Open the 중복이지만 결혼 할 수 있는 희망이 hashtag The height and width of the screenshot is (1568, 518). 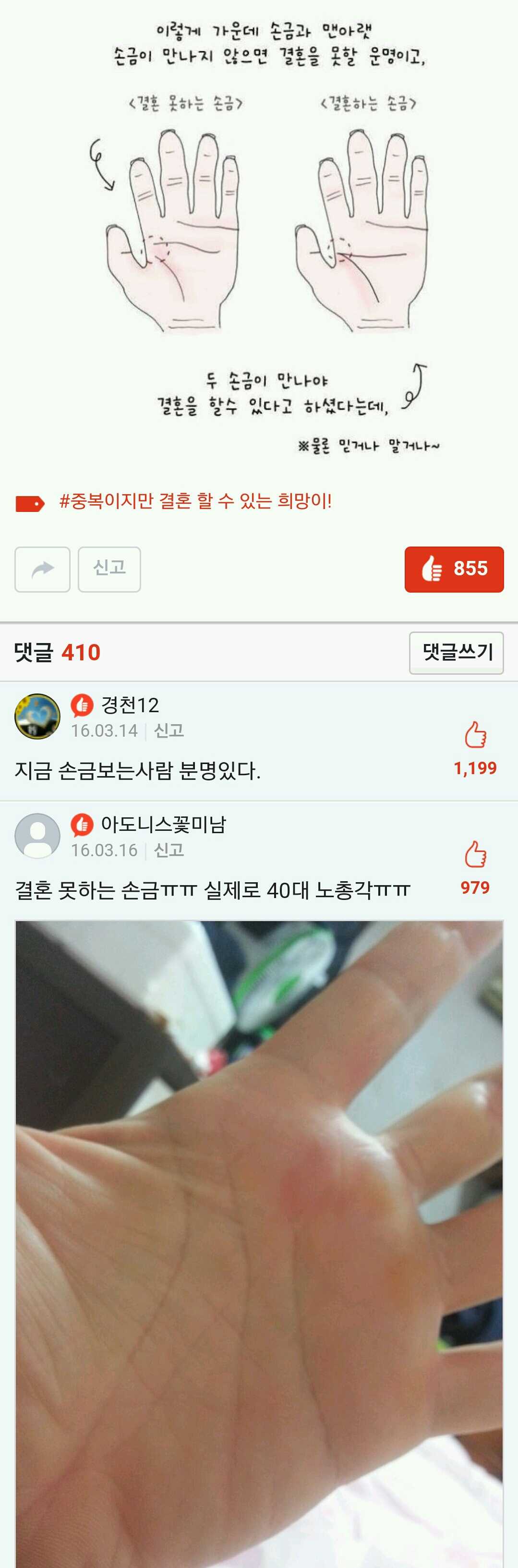point(195,501)
